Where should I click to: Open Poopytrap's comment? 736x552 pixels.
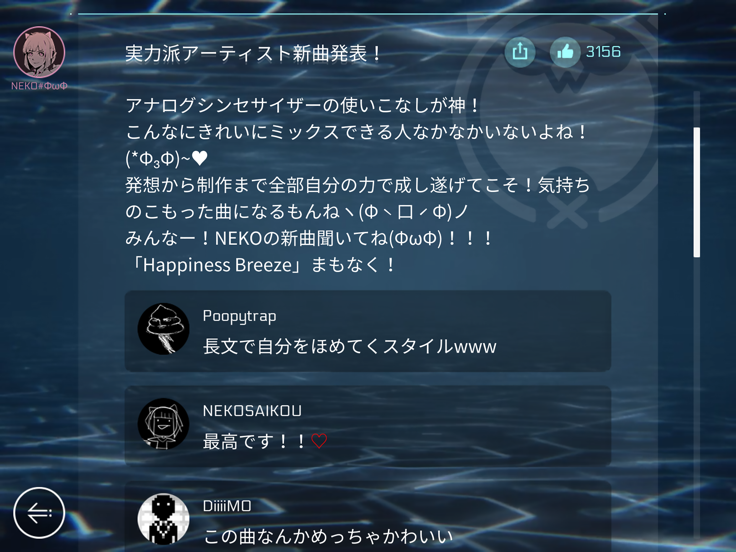point(367,331)
